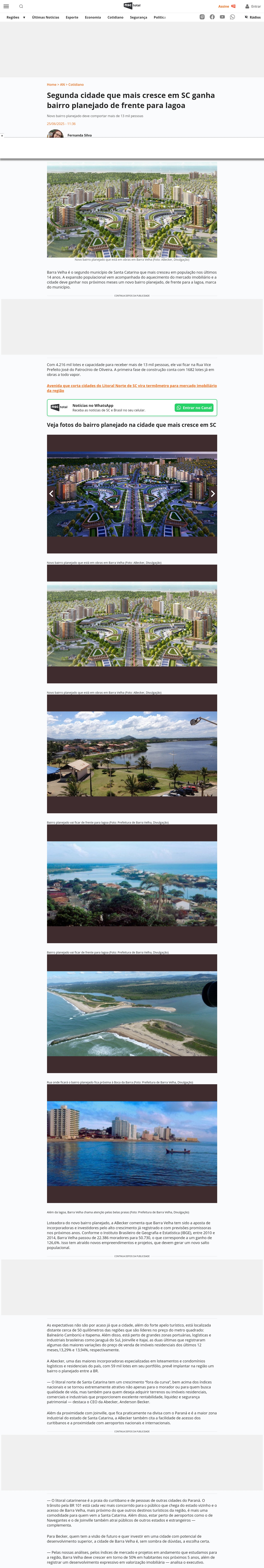
Task: Open the hamburger menu
Action: click(6, 6)
